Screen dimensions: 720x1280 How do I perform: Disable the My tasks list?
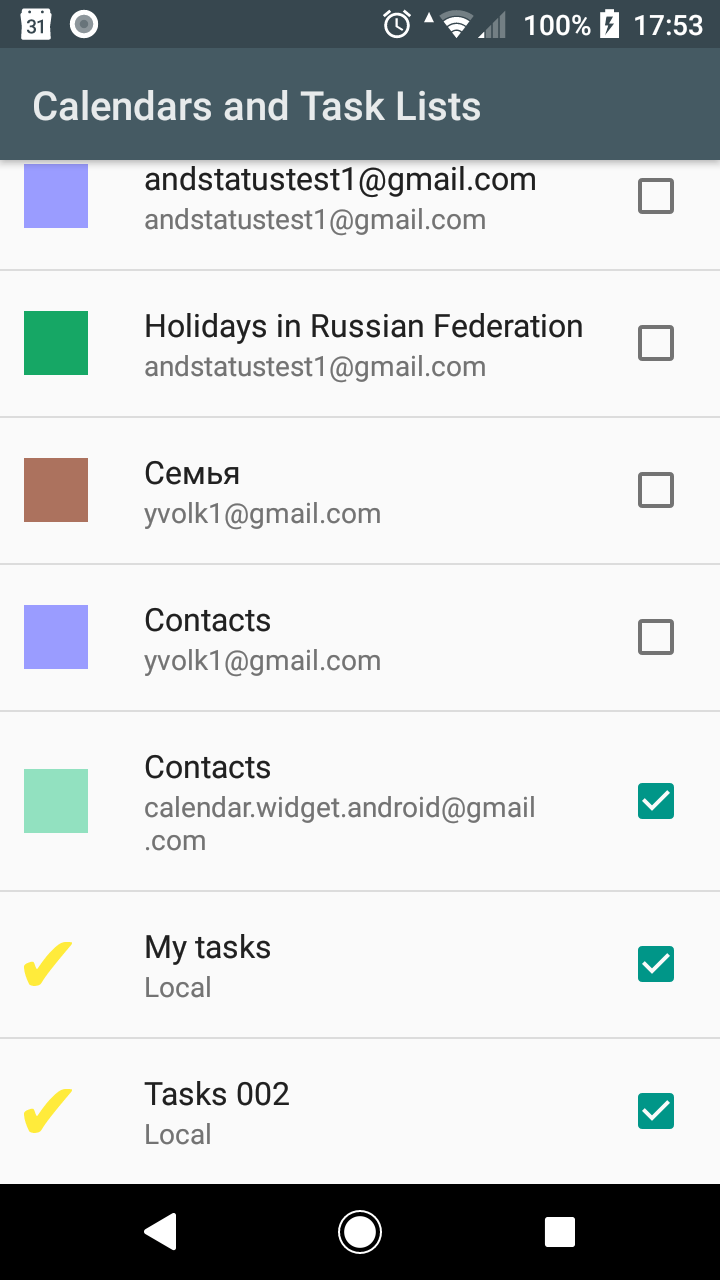[x=656, y=965]
